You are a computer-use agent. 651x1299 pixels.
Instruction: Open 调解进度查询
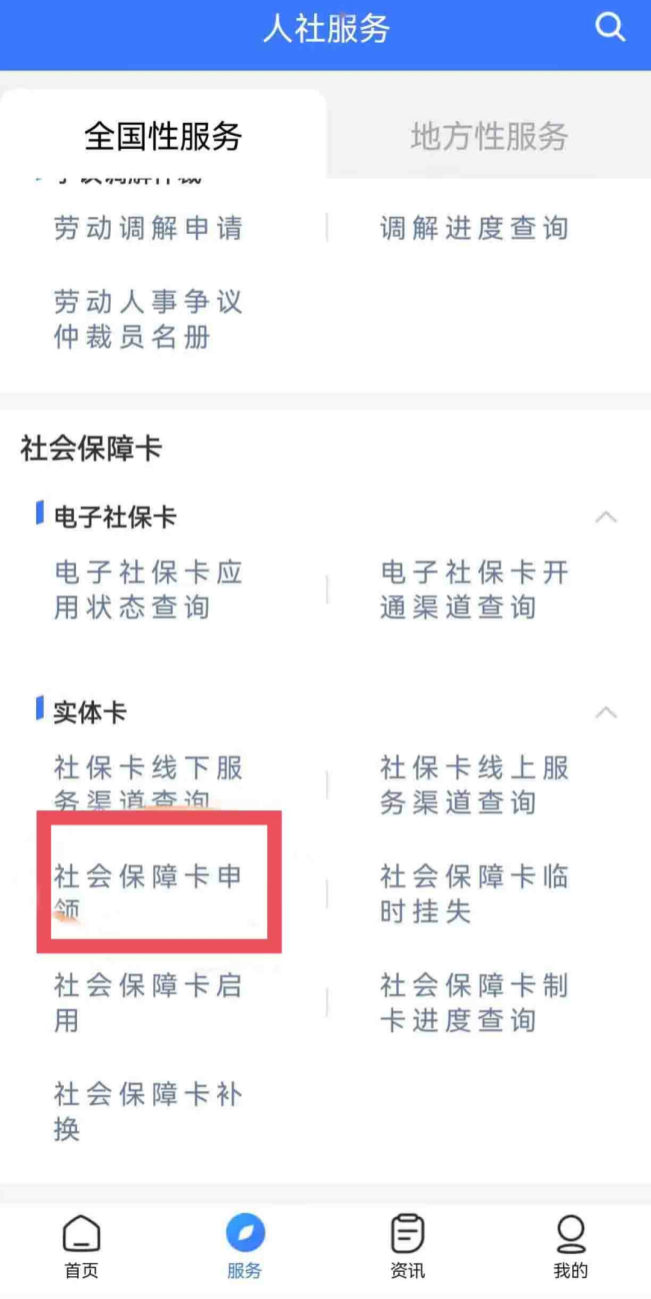pyautogui.click(x=474, y=228)
